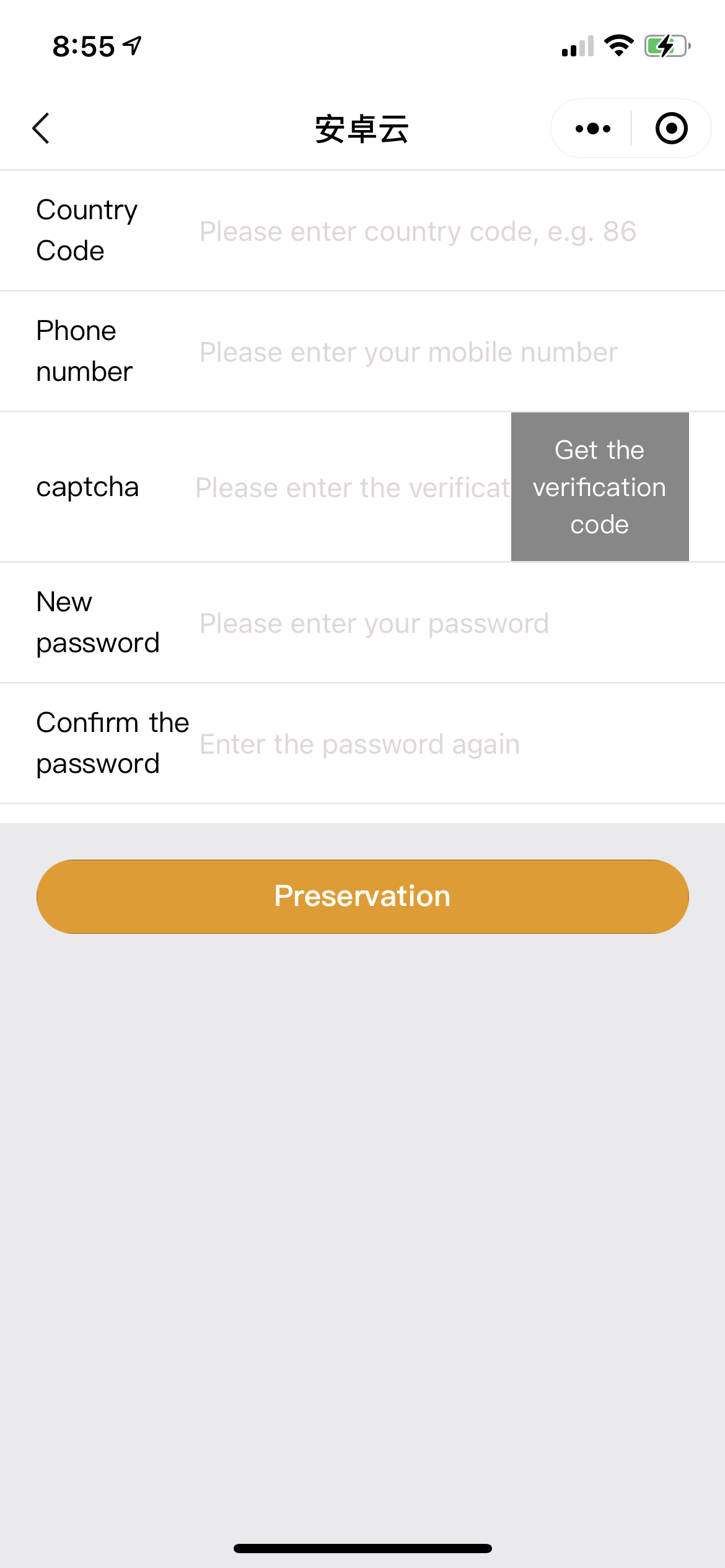This screenshot has width=725, height=1568.
Task: Open the mini program's three-dot menu
Action: 592,128
